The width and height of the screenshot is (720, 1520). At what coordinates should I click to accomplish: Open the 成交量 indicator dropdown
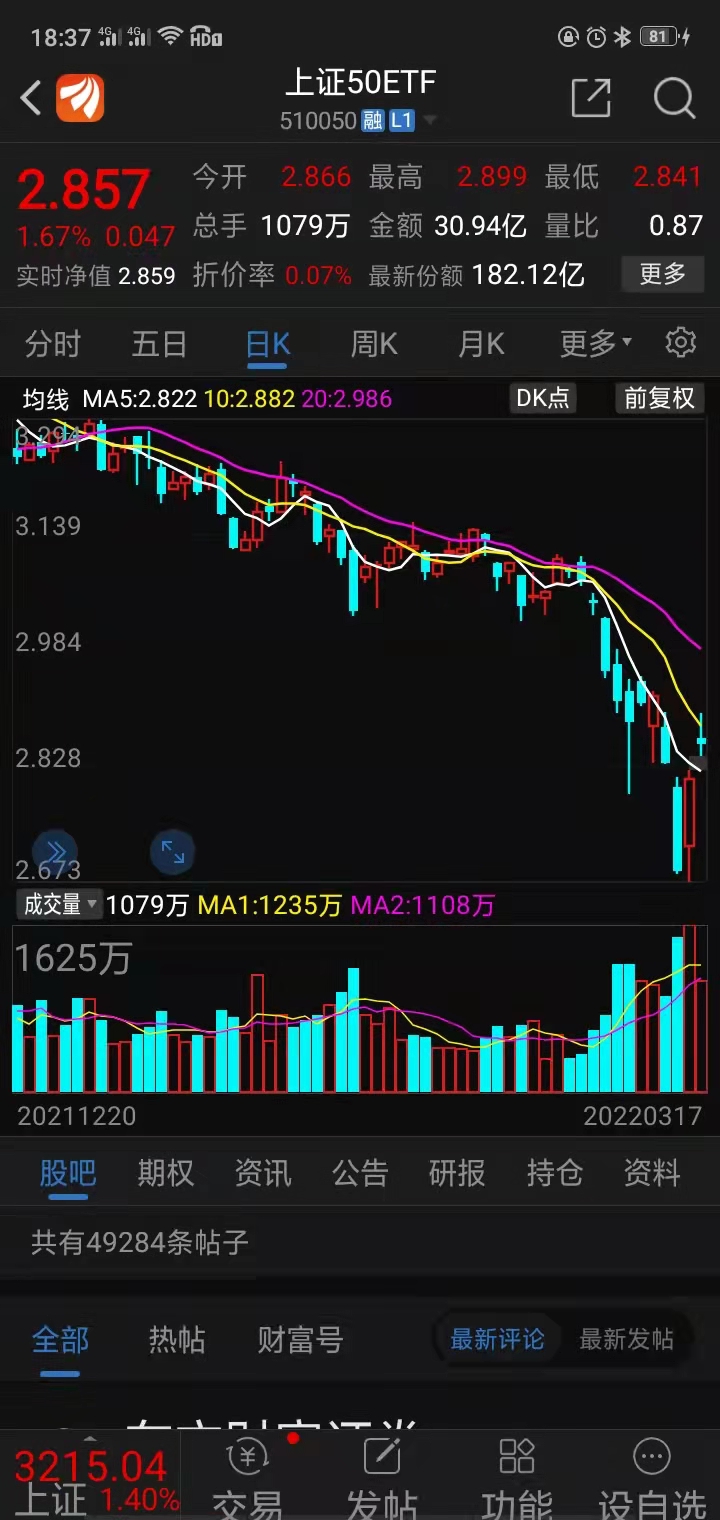coord(60,905)
